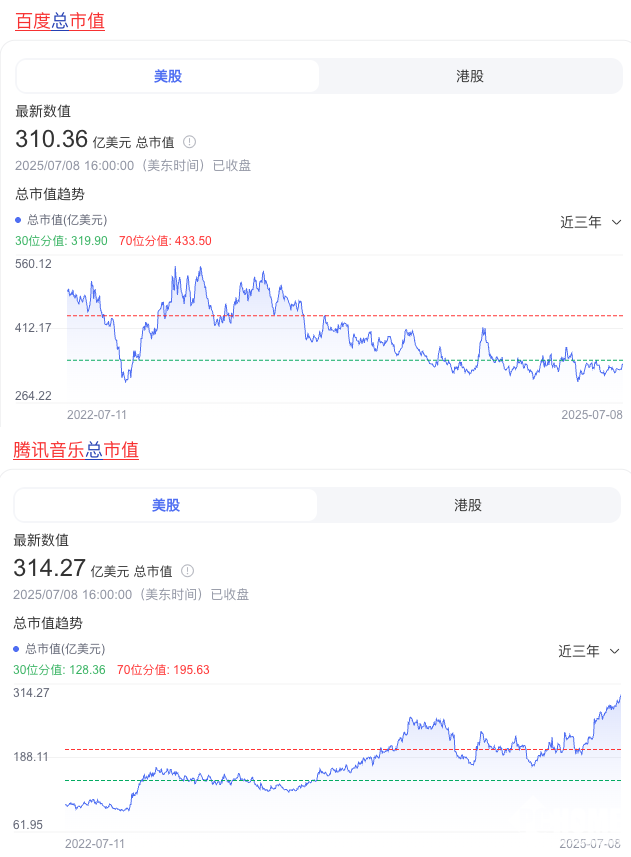Tap the info icon beside 310.36 亿美元 总市值
Image resolution: width=631 pixels, height=857 pixels.
189,142
